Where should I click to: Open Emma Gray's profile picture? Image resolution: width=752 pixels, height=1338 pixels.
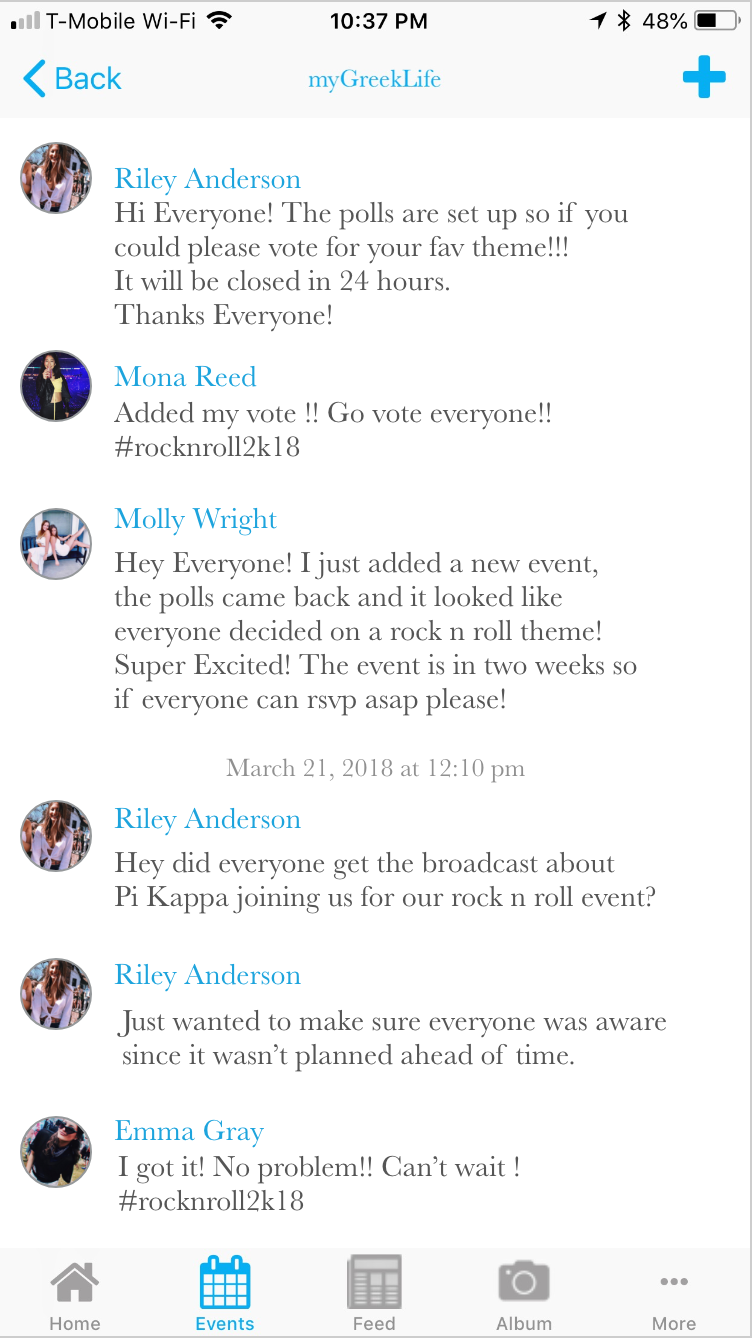(x=56, y=1152)
